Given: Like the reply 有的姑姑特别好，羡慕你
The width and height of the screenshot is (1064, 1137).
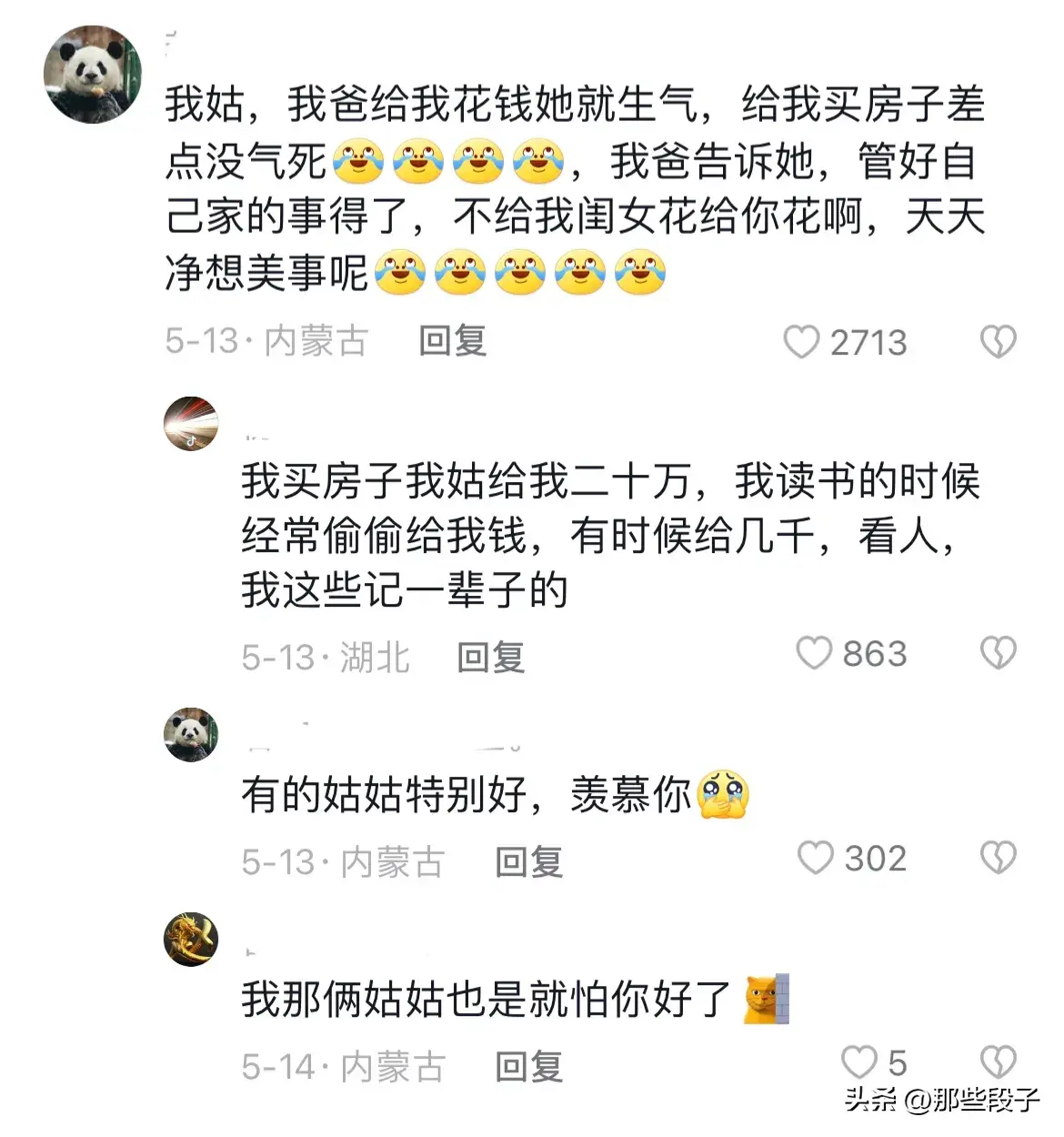Looking at the screenshot, I should [x=815, y=858].
